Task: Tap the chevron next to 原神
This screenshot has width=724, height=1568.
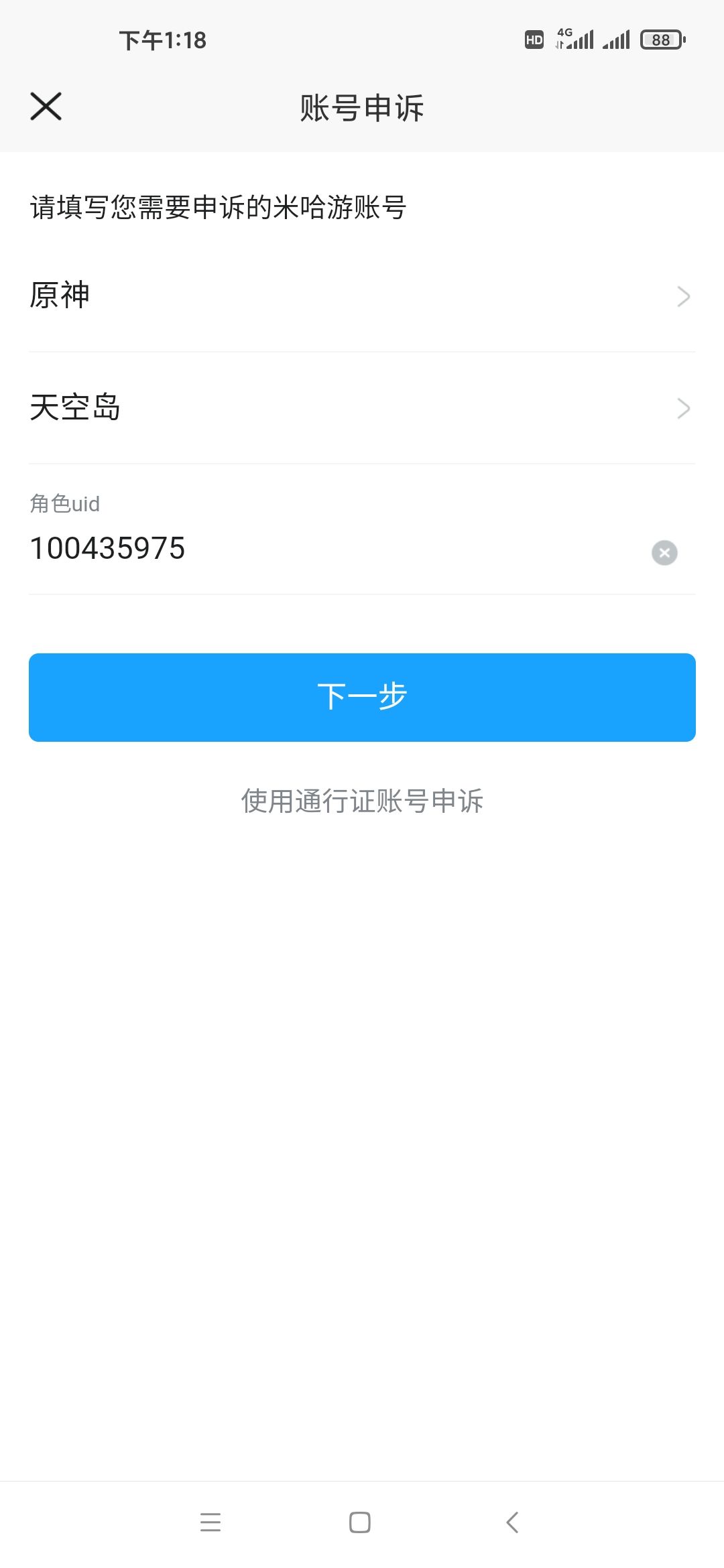Action: tap(682, 295)
